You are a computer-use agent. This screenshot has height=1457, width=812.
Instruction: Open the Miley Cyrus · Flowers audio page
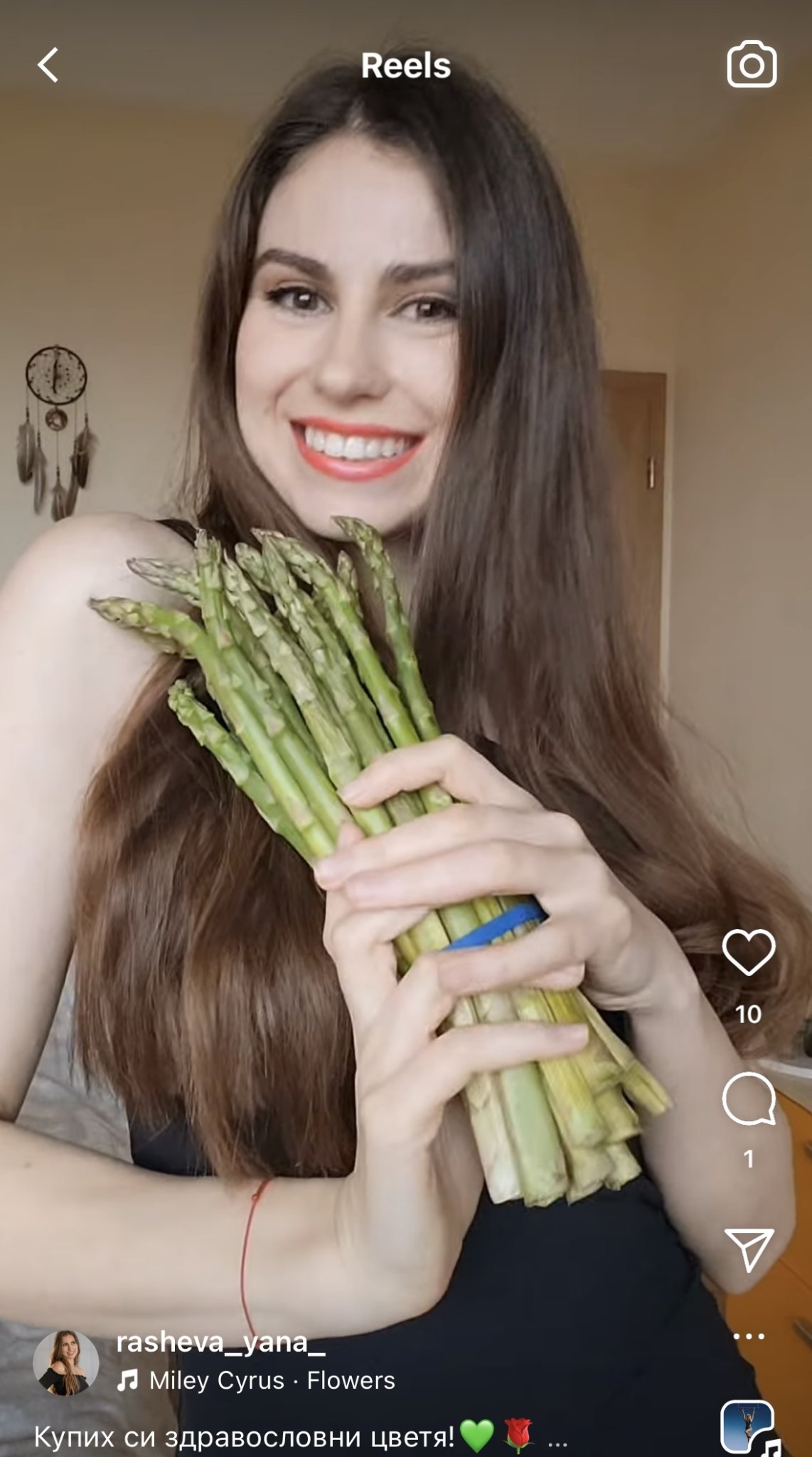click(272, 1380)
